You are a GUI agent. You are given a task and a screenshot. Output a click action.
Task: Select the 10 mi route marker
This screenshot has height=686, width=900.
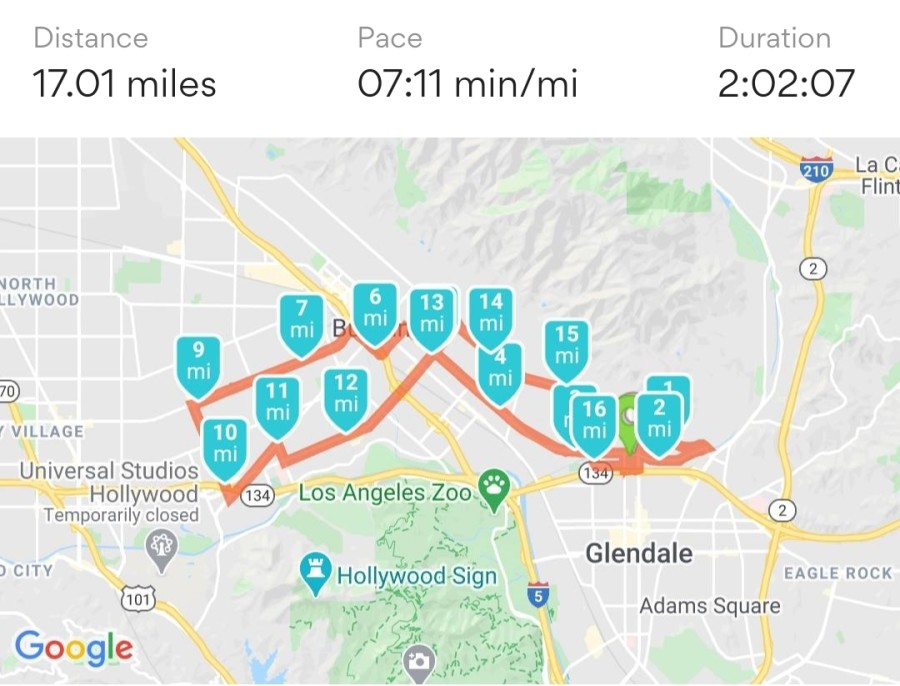click(225, 448)
